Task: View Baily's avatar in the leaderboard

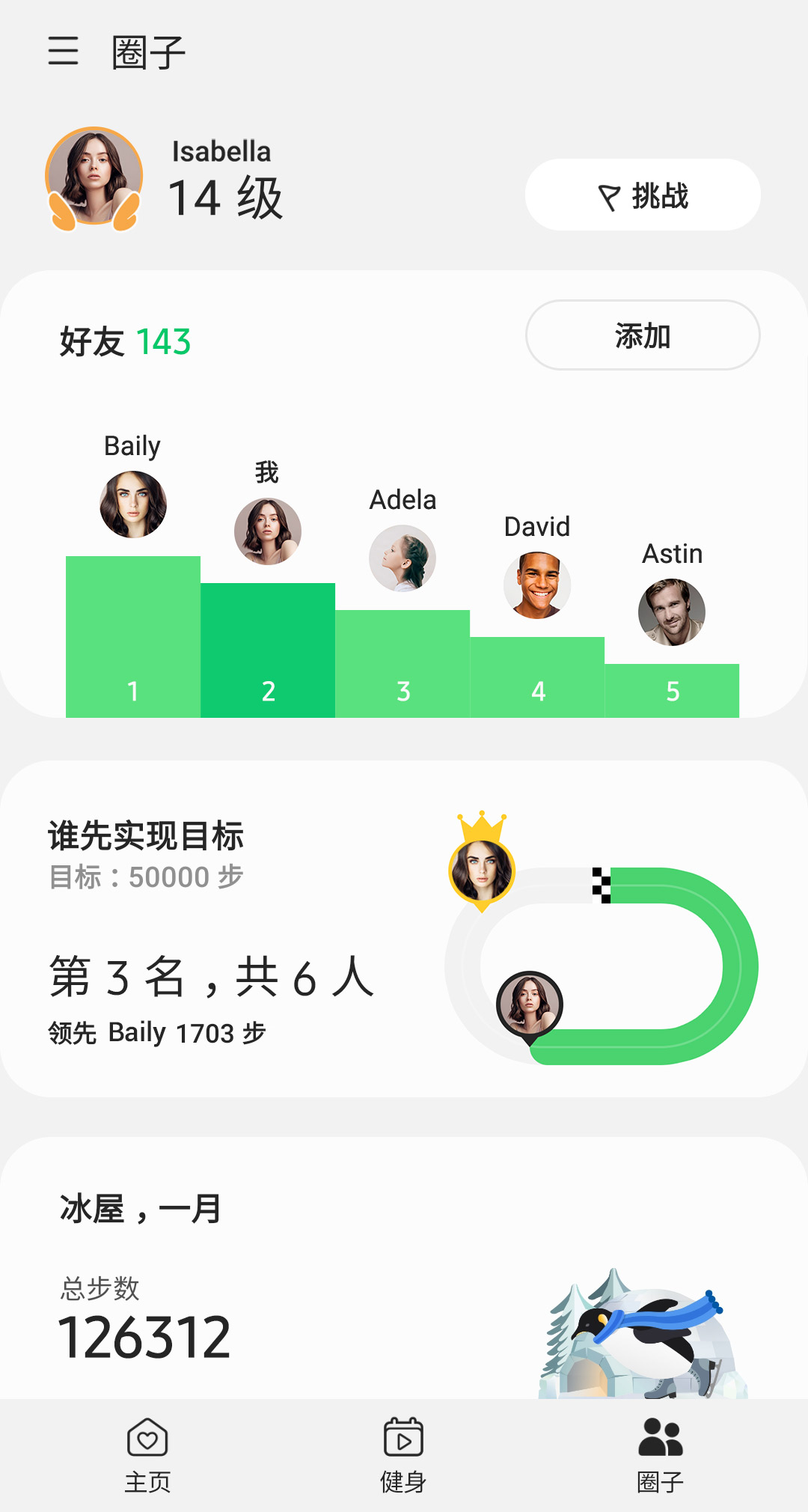Action: point(133,504)
